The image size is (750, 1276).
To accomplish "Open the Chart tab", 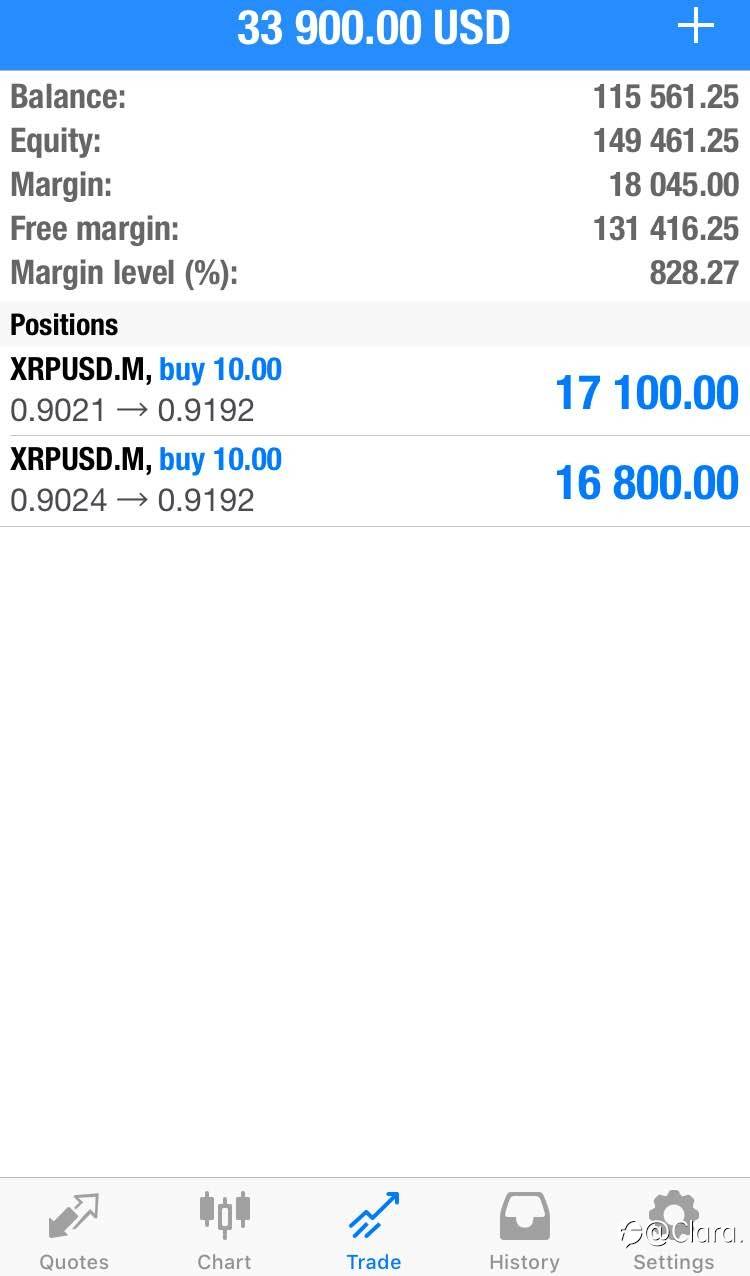I will click(224, 1230).
